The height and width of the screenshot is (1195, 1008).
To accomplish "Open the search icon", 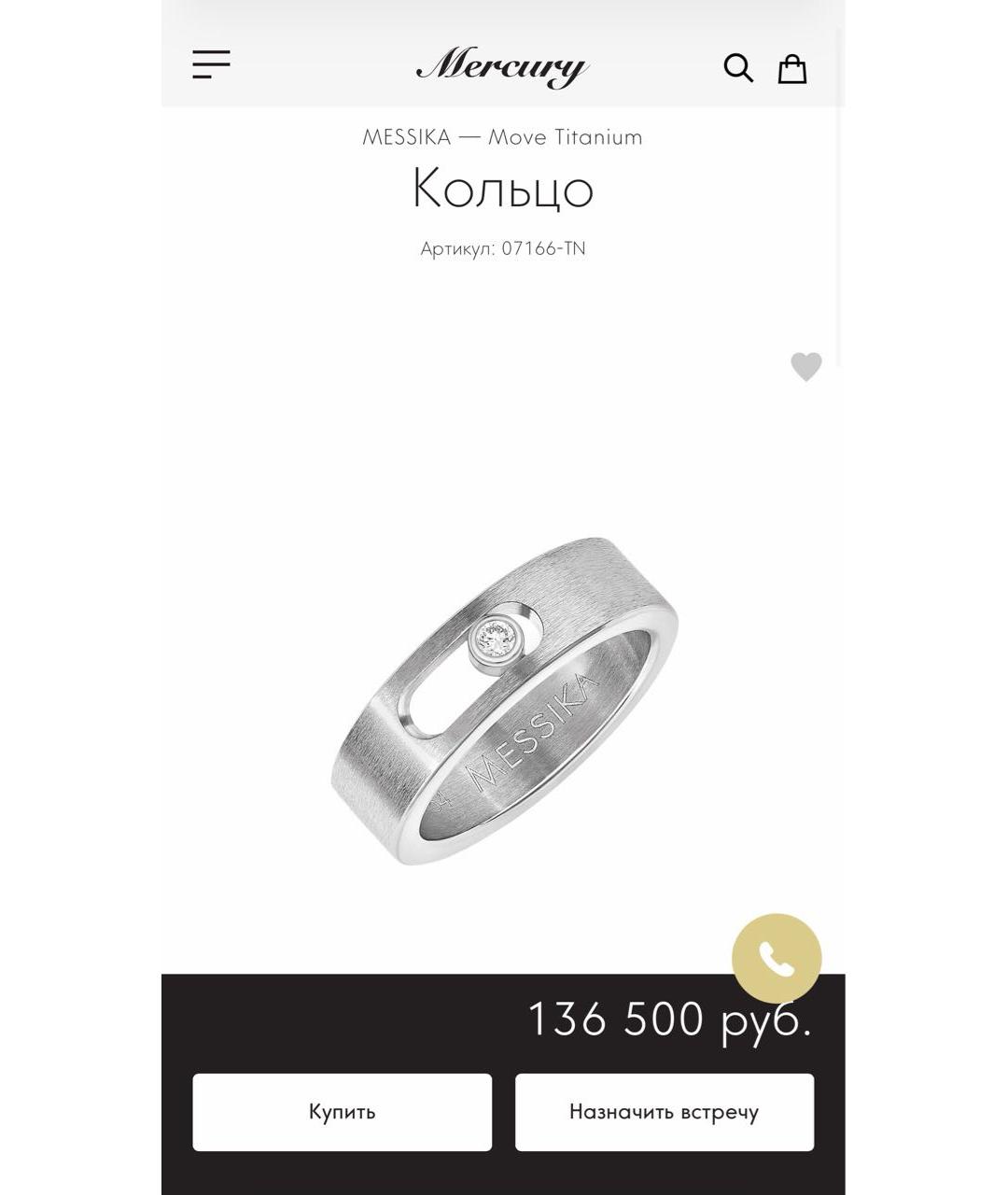I will point(738,68).
